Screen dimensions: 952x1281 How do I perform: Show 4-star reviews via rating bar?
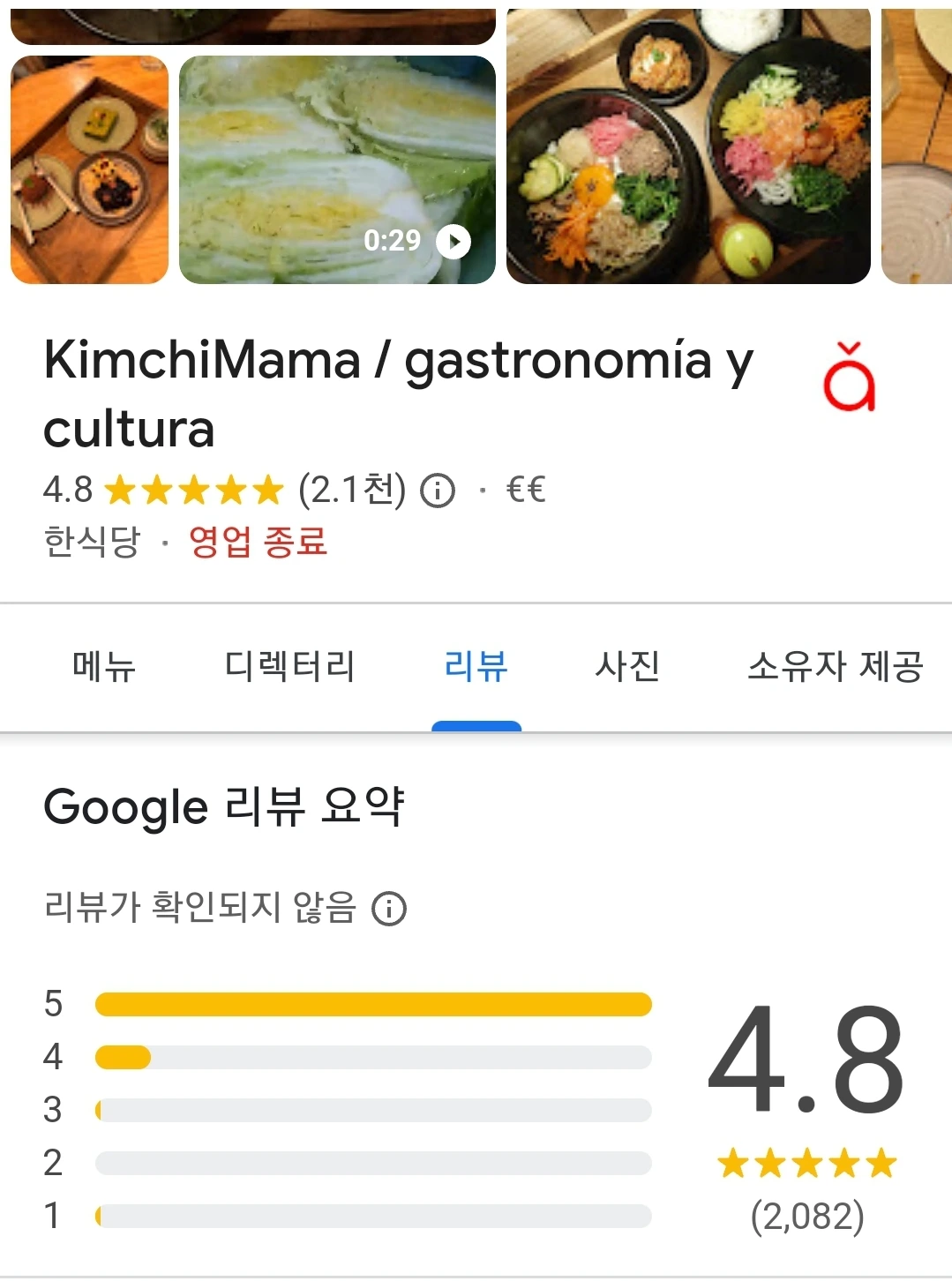373,1057
